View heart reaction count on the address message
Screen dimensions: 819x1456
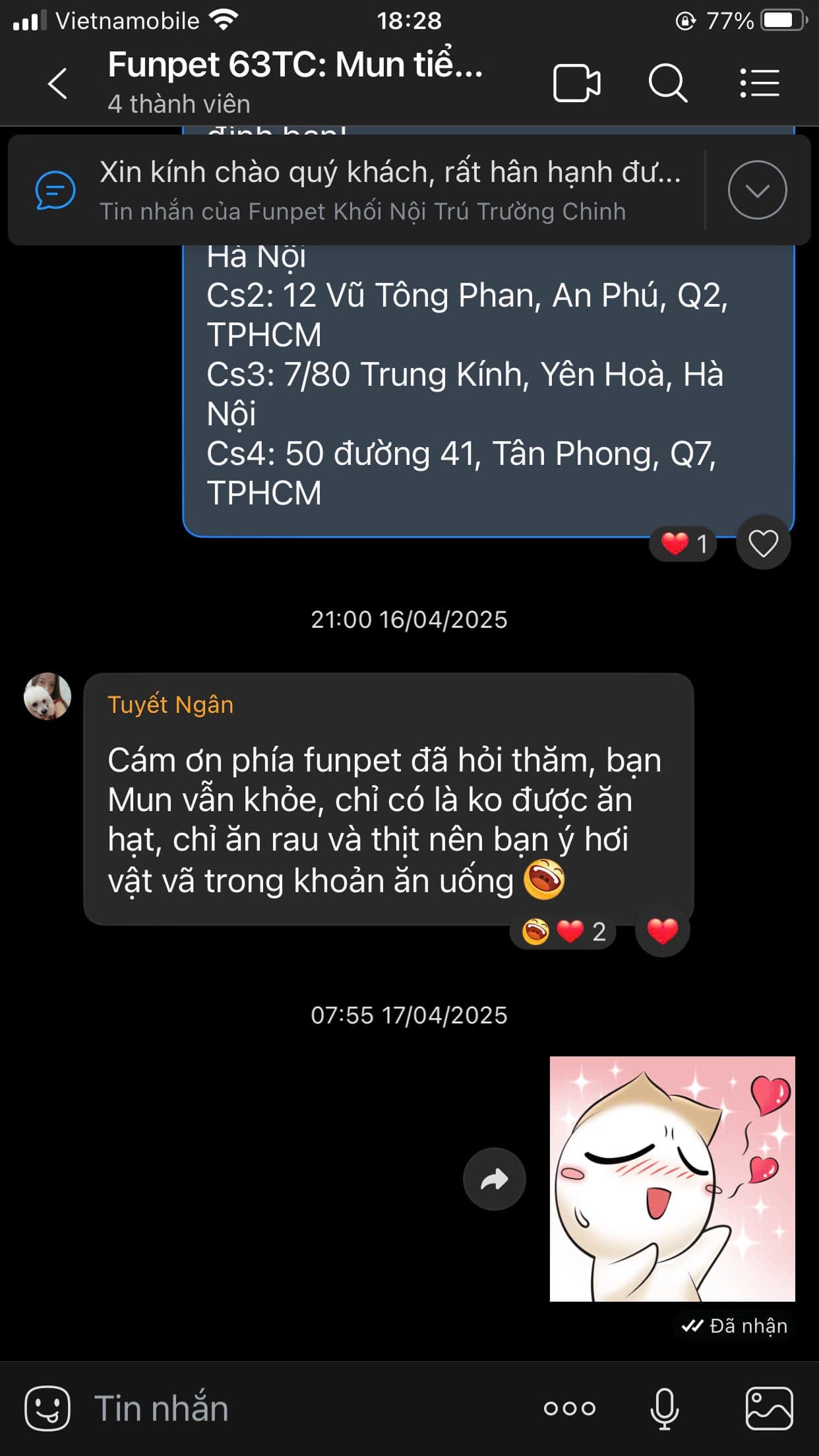[684, 544]
